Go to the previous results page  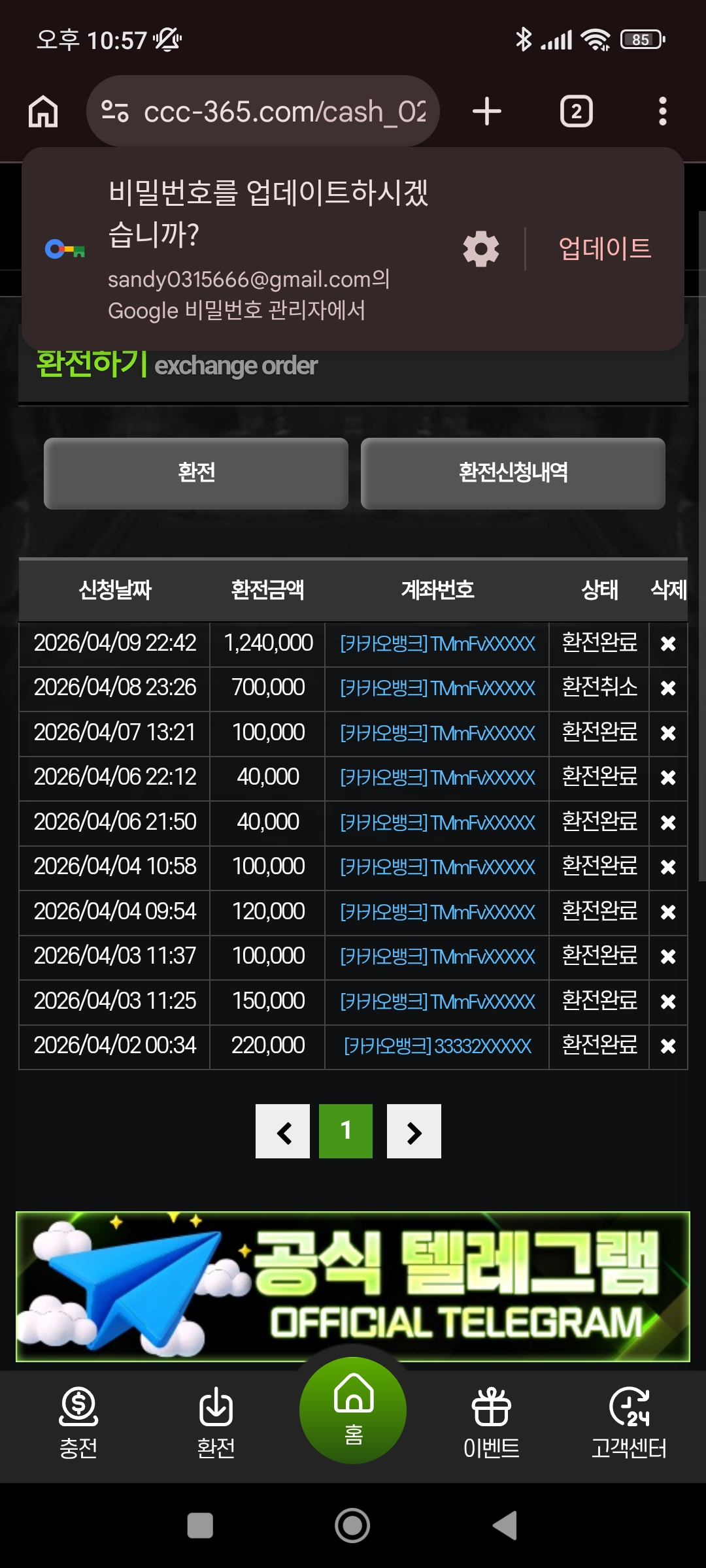pos(282,1132)
